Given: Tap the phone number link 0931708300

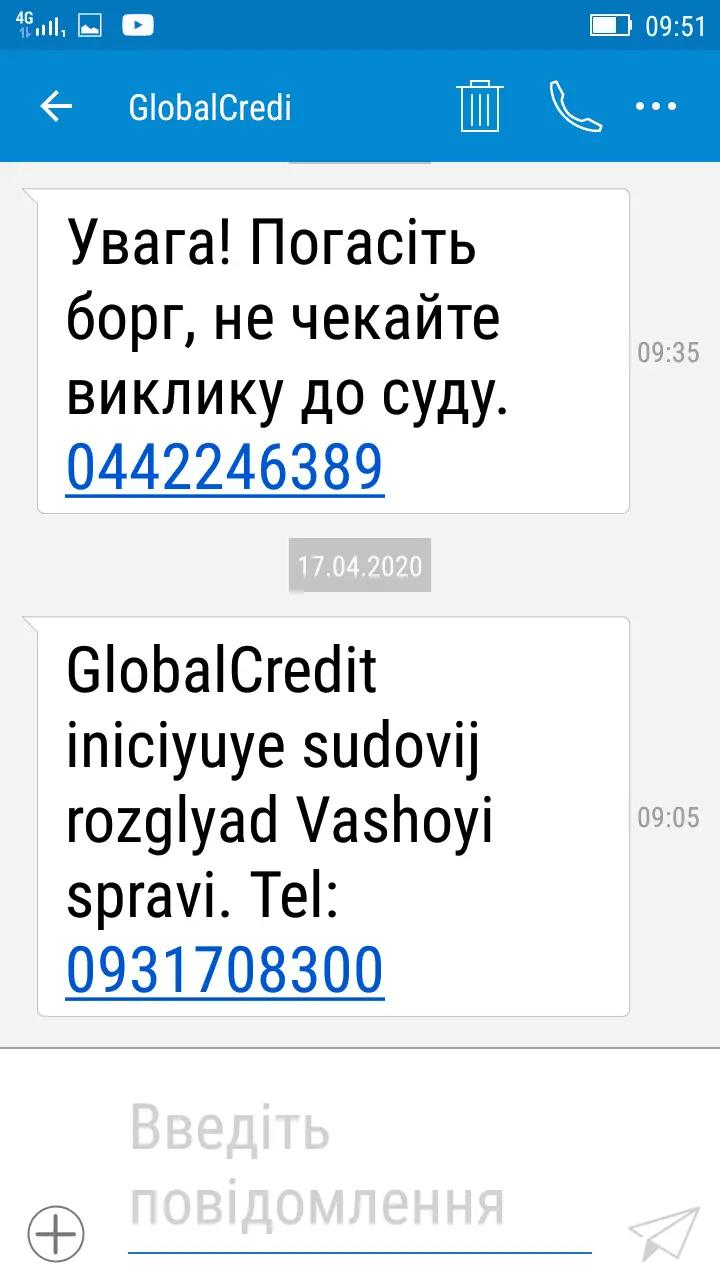Looking at the screenshot, I should [225, 971].
